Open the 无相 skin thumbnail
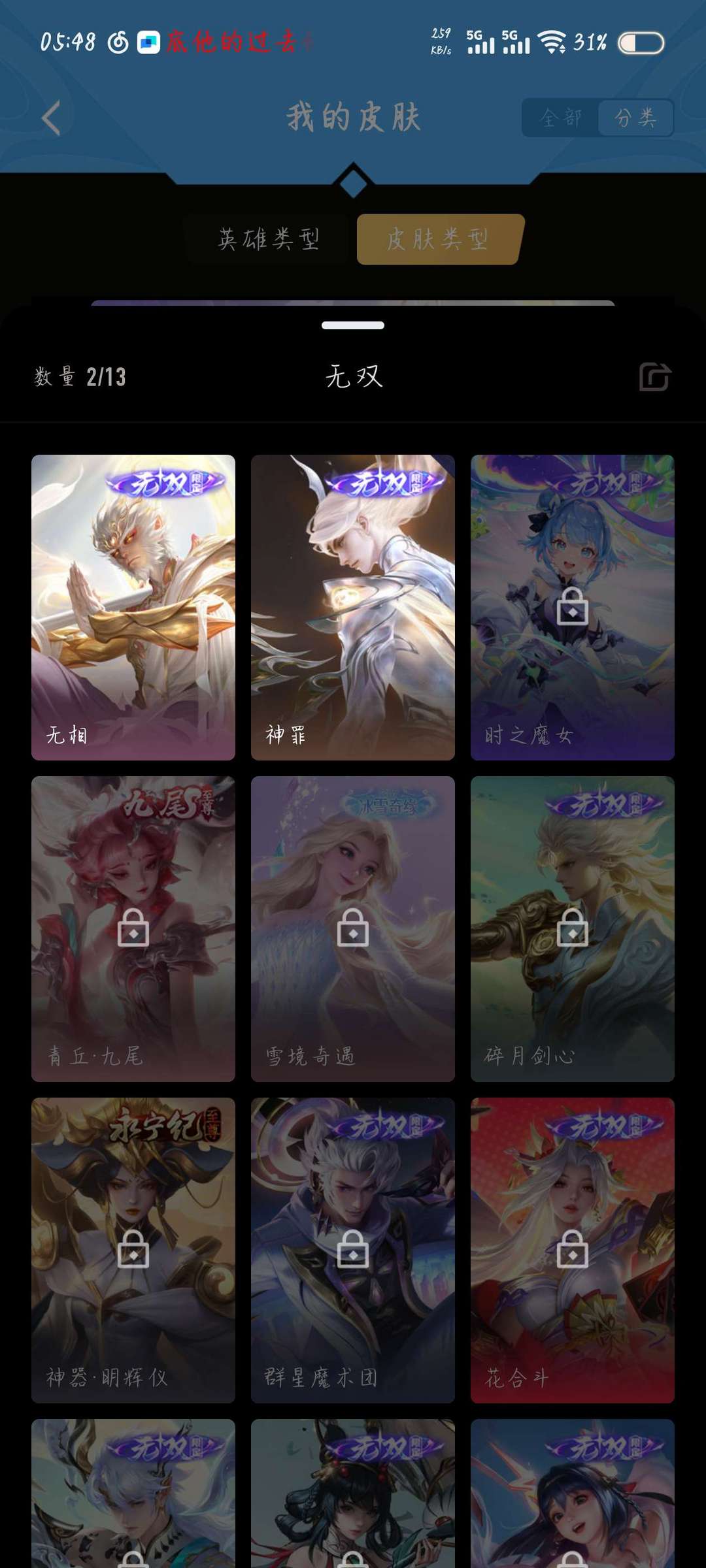Viewport: 706px width, 1568px height. point(133,608)
